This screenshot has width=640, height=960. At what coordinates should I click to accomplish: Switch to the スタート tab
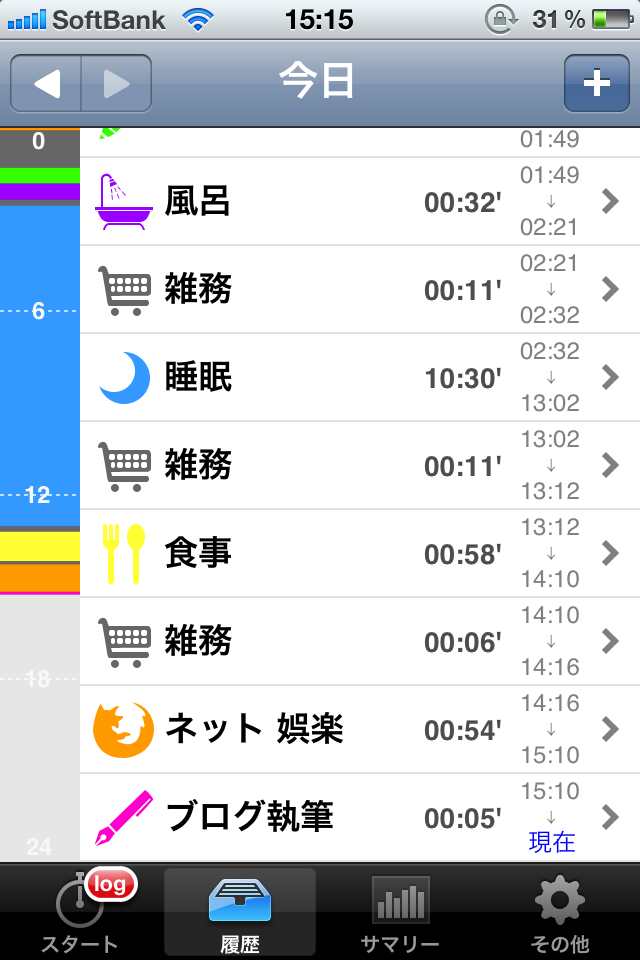80,912
